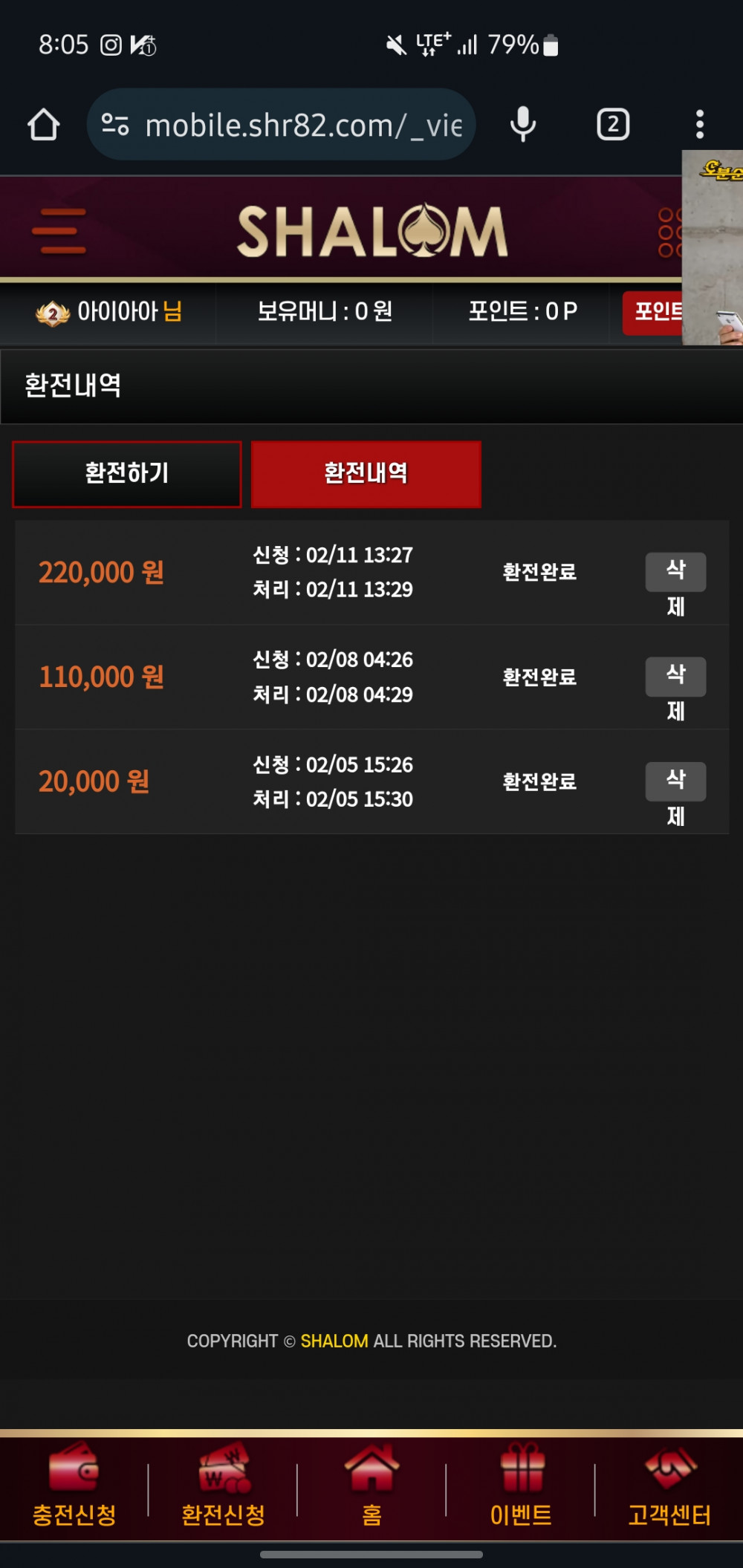Open the browser tab switcher

(613, 125)
